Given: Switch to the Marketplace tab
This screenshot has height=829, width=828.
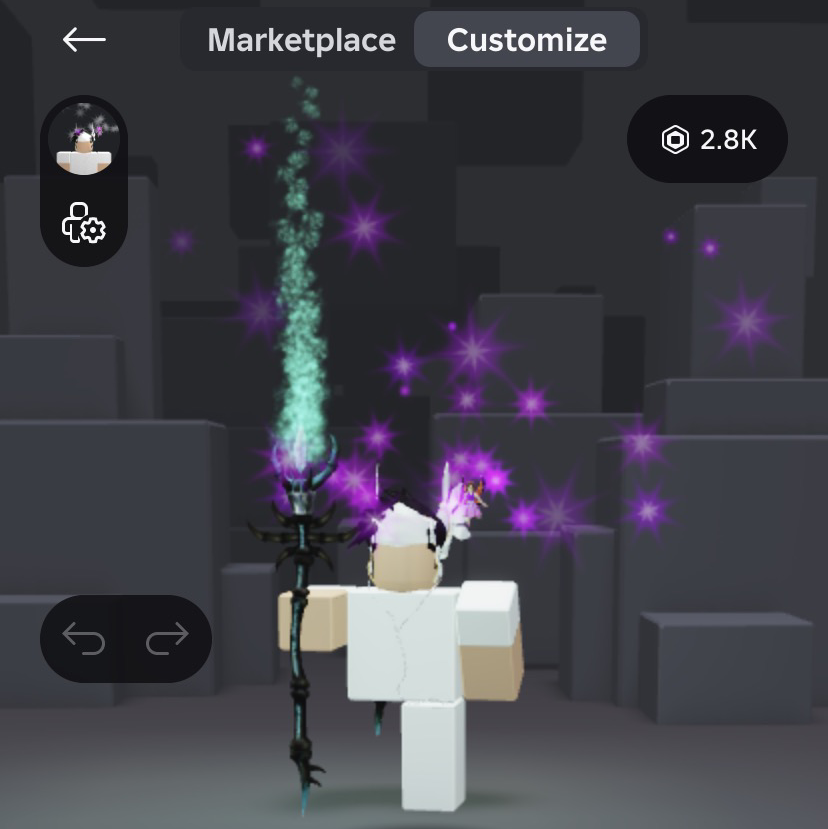Looking at the screenshot, I should coord(301,40).
